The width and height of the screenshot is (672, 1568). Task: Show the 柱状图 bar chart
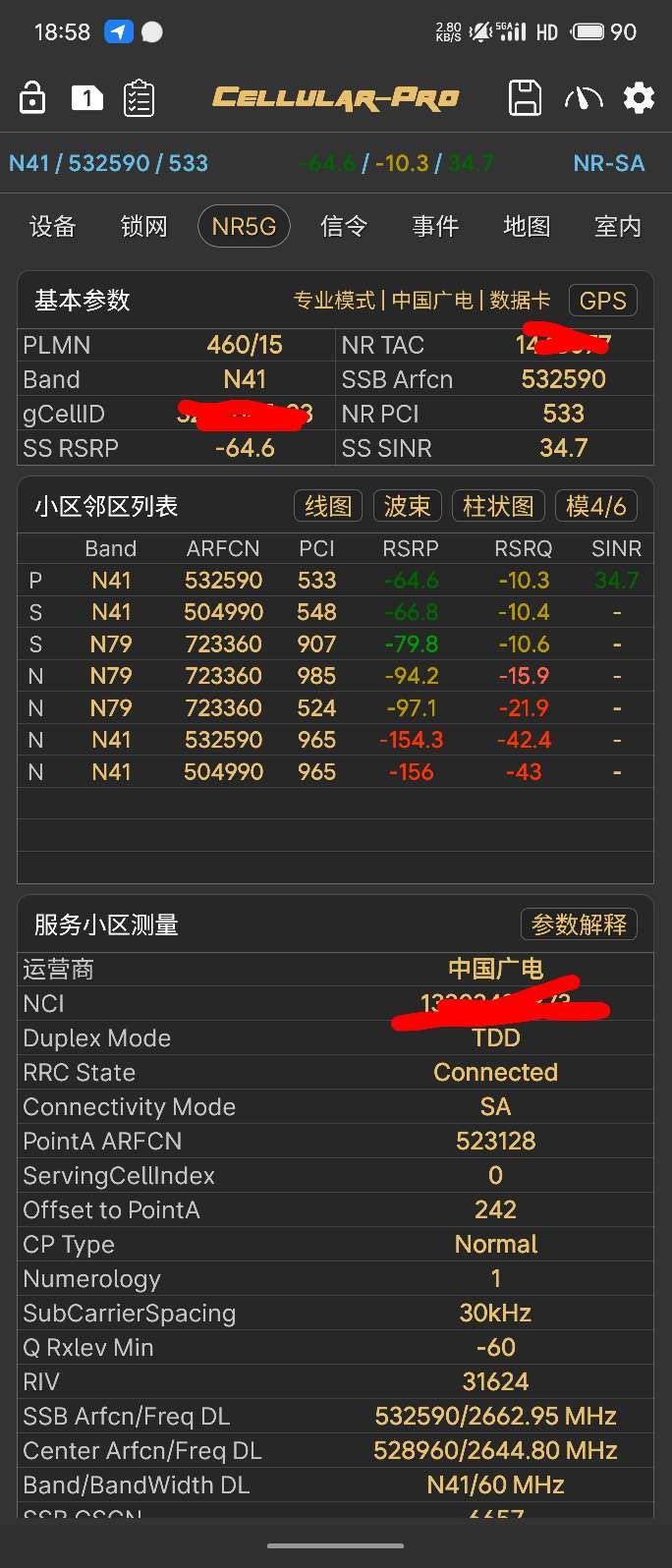498,506
